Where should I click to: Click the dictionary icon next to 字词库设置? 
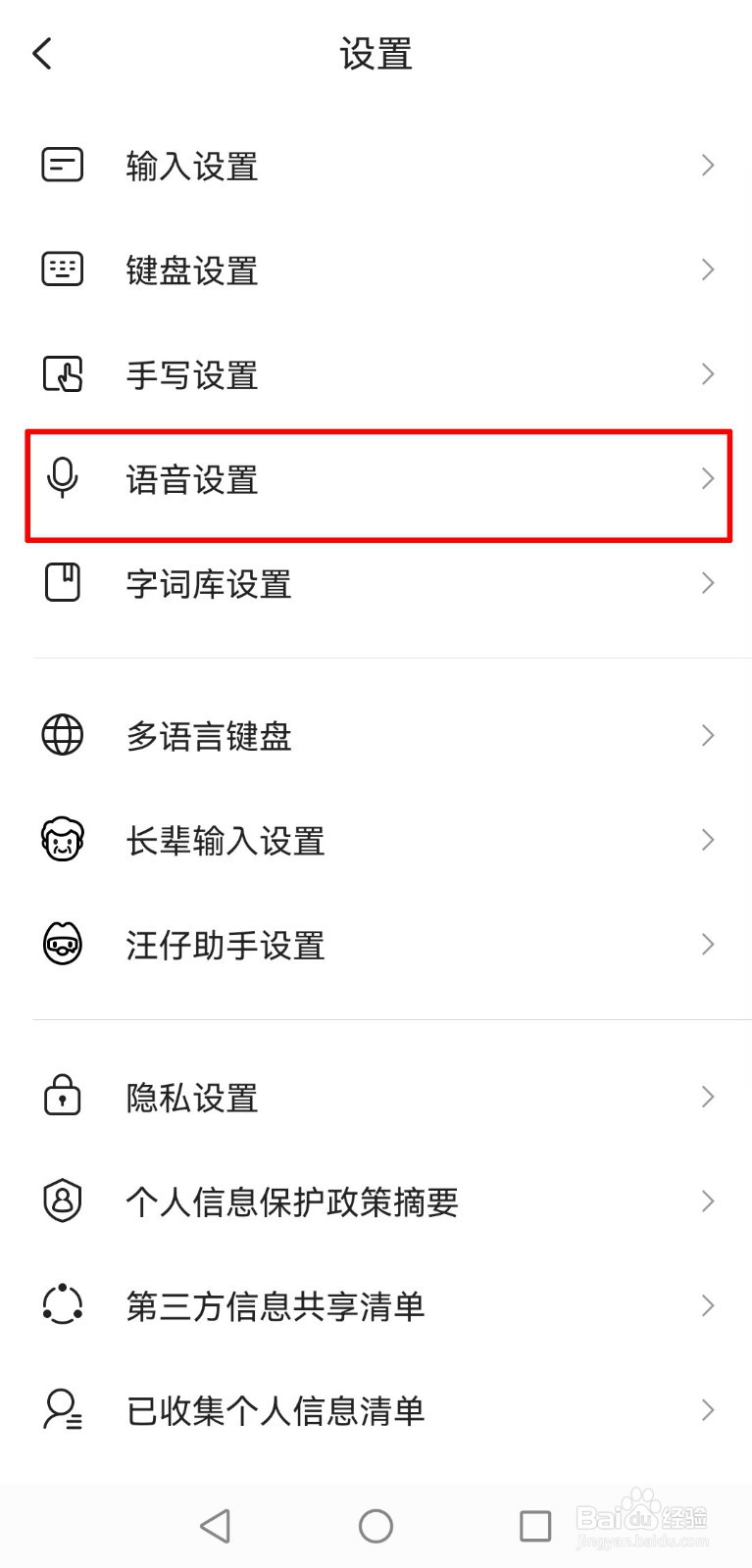click(62, 583)
